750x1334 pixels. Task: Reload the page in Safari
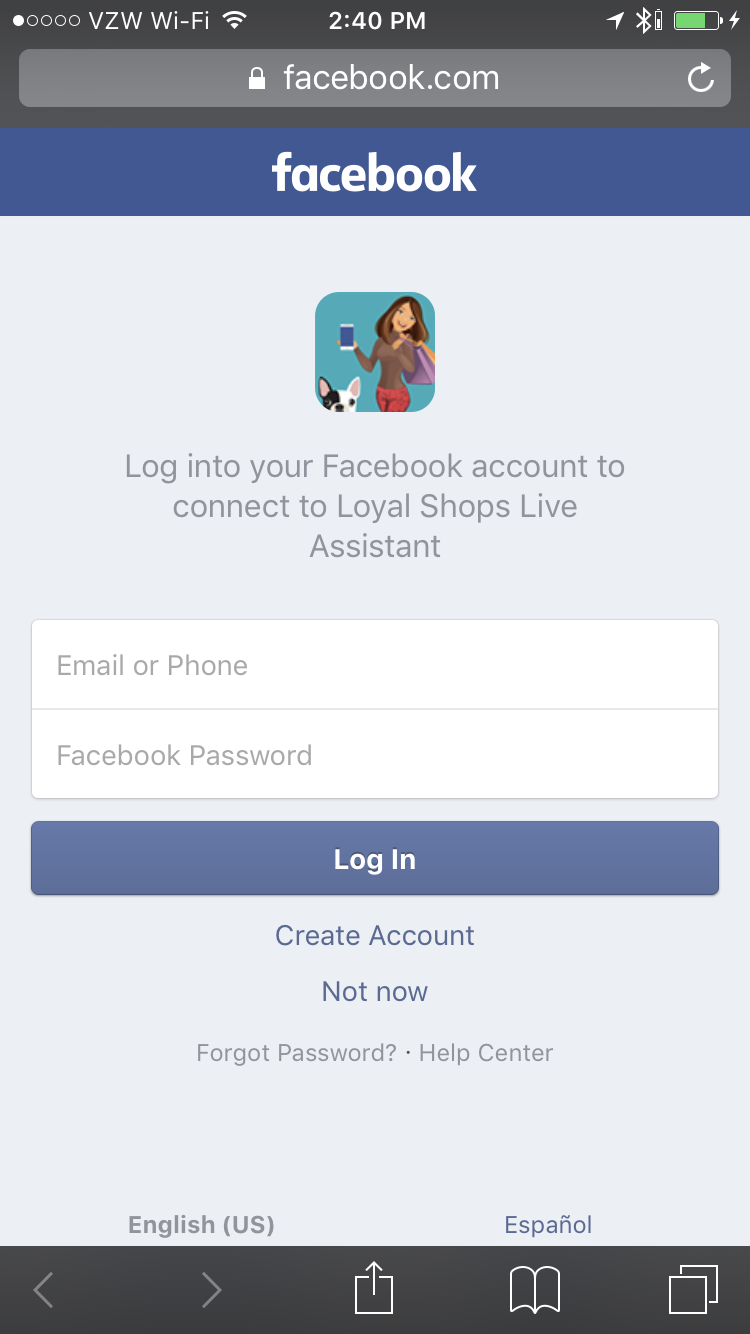(701, 78)
